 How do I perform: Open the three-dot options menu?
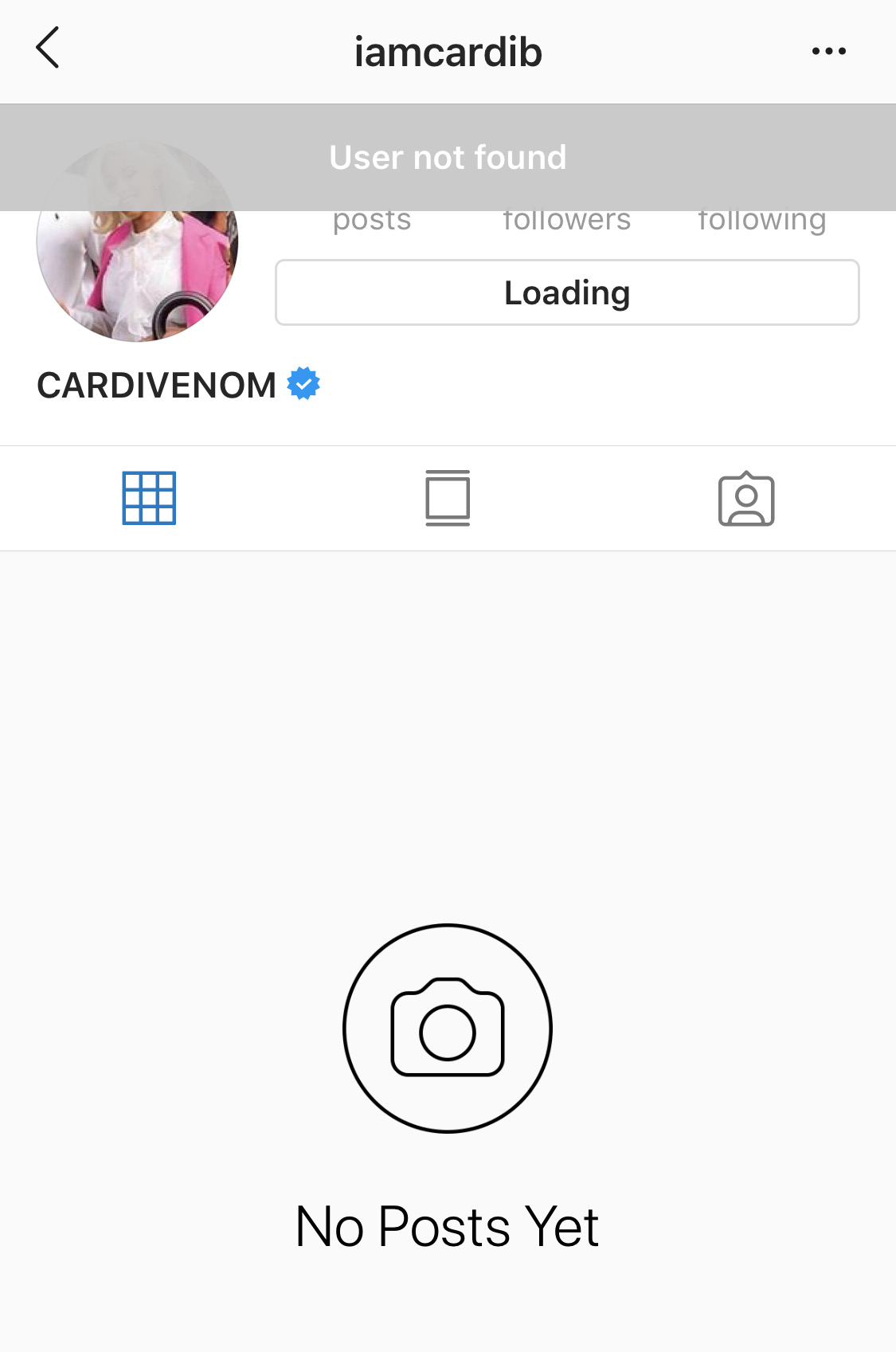[828, 51]
